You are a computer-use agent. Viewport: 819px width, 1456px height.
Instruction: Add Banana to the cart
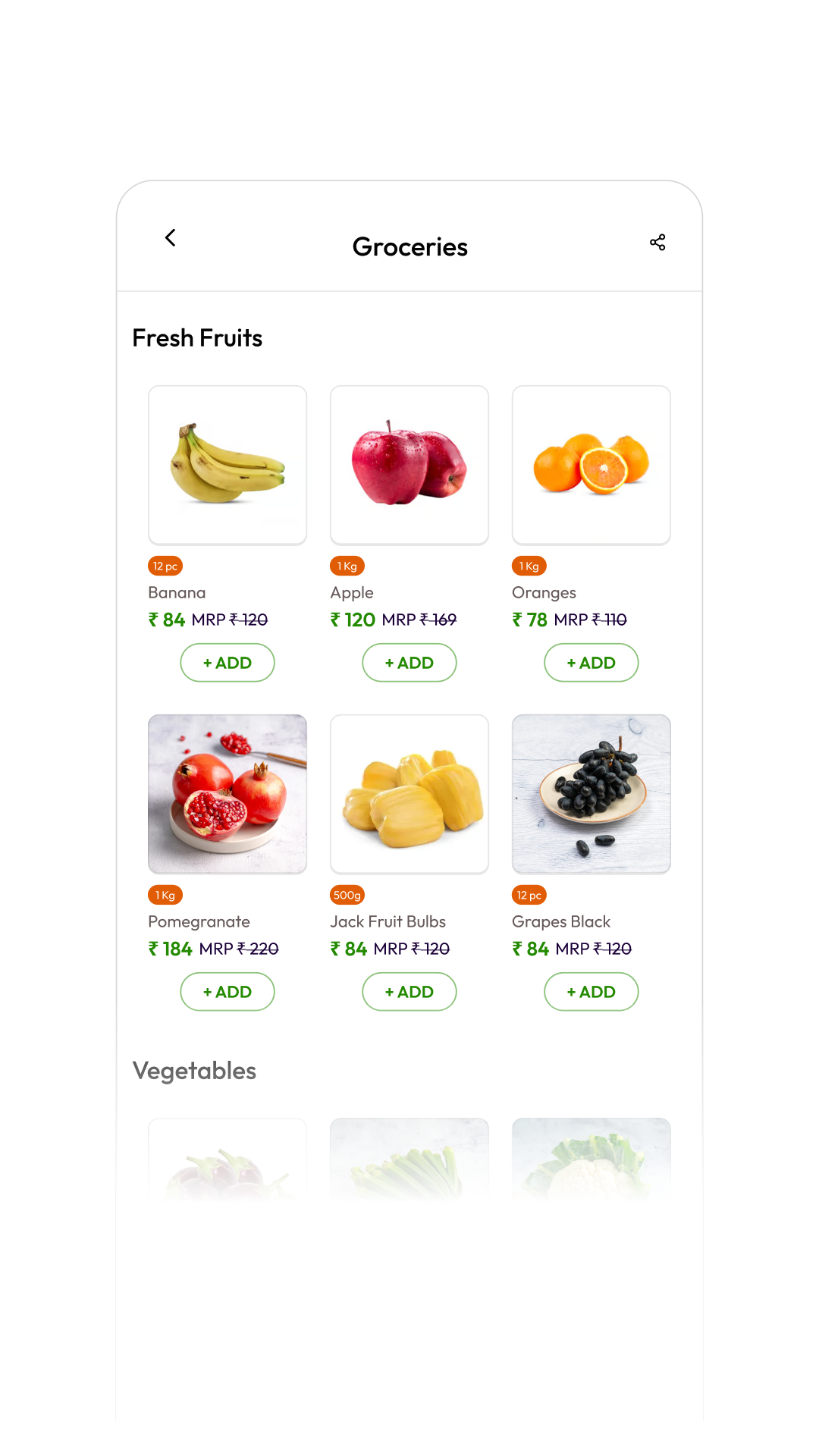[x=227, y=663]
